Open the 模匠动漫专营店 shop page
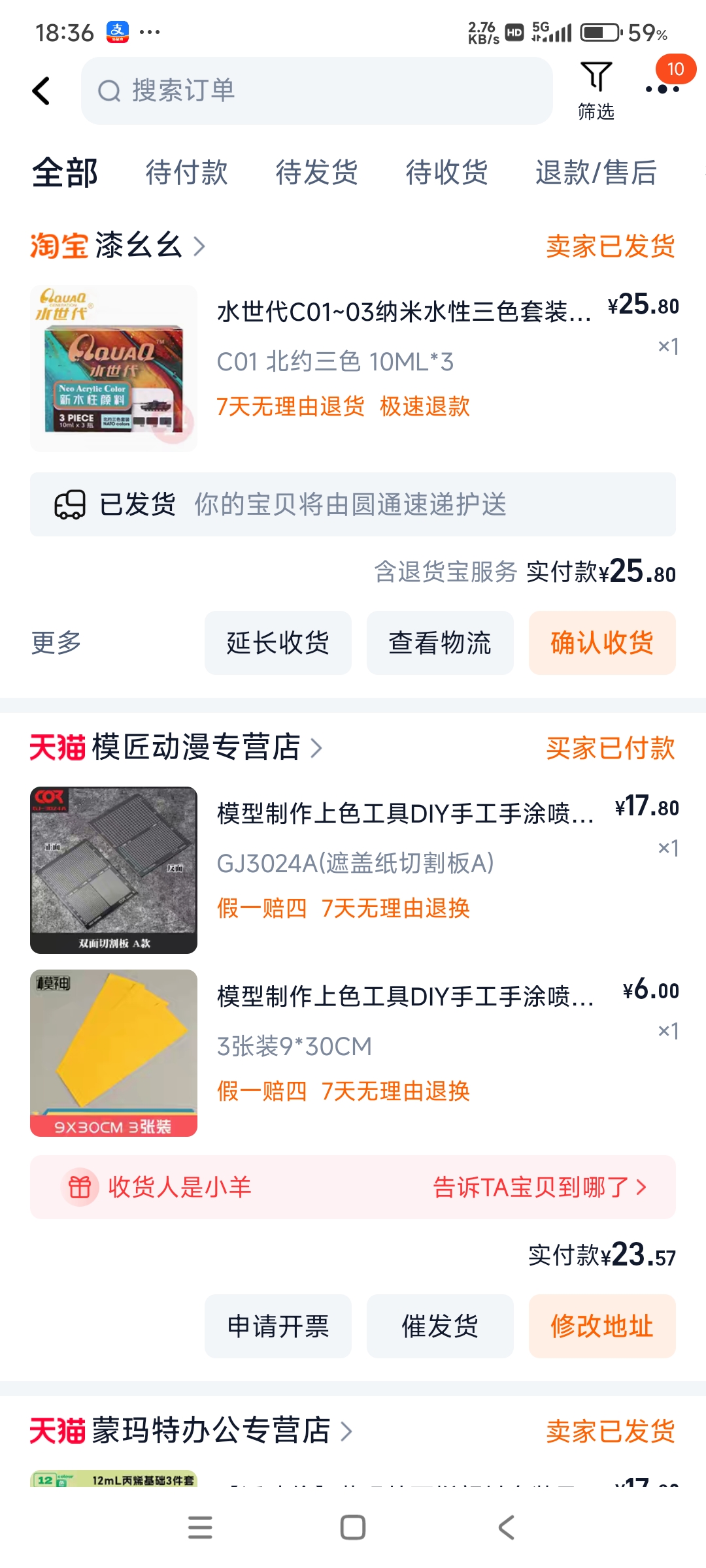706x1568 pixels. [x=196, y=747]
